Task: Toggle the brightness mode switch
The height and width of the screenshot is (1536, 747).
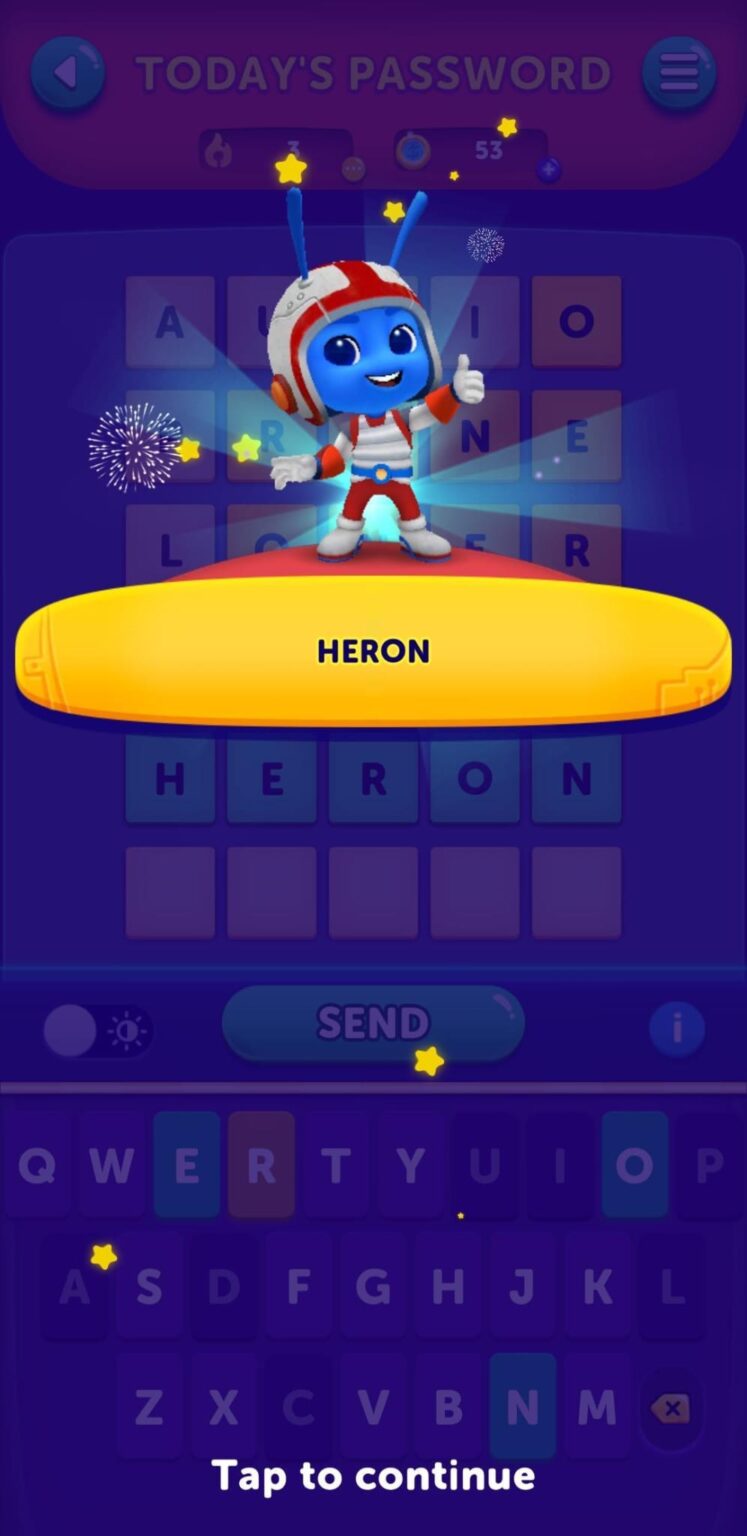Action: coord(98,1031)
